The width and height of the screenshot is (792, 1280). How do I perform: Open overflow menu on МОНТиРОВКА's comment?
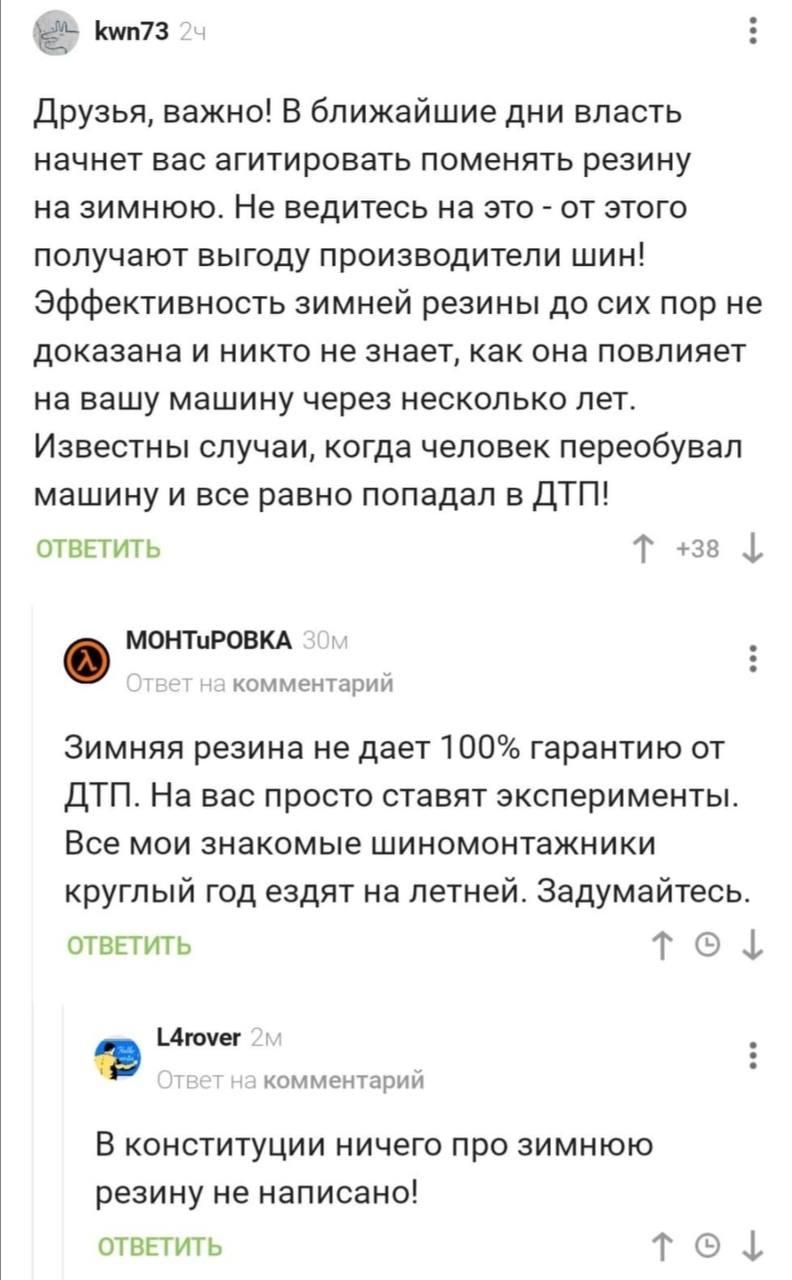point(751,661)
